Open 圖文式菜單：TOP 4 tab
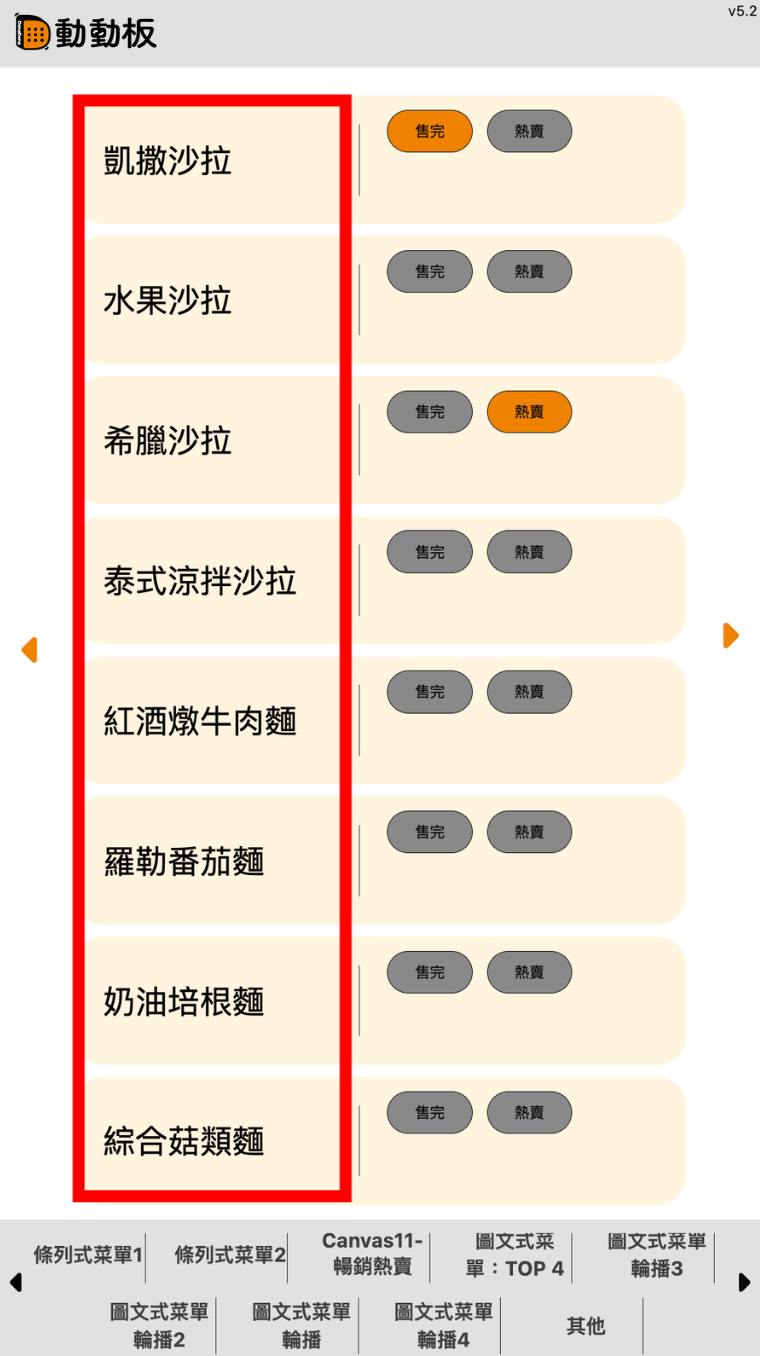This screenshot has height=1356, width=760. pos(514,1255)
